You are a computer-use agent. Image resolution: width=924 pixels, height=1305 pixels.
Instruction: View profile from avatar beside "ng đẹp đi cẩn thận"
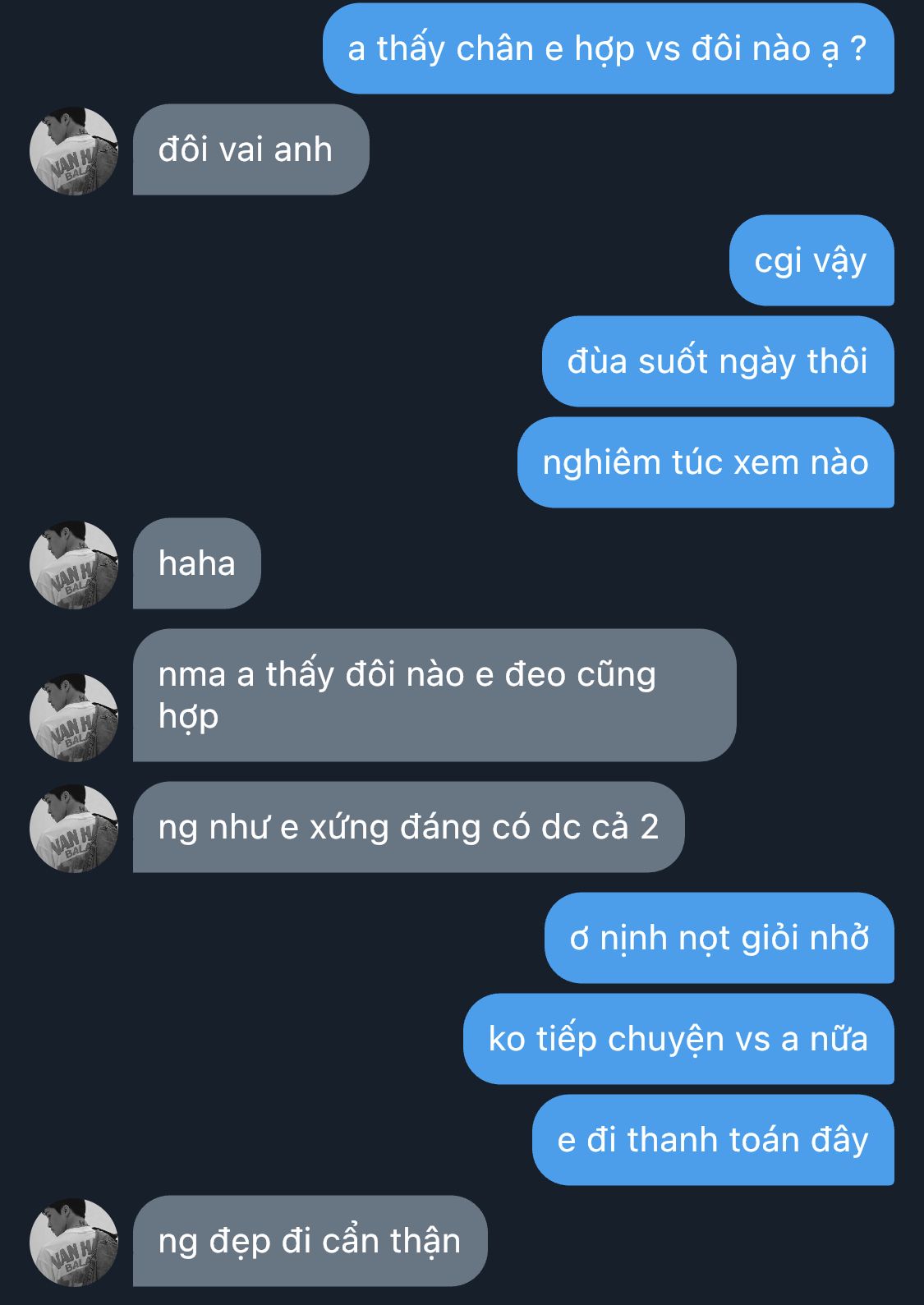[x=74, y=1242]
